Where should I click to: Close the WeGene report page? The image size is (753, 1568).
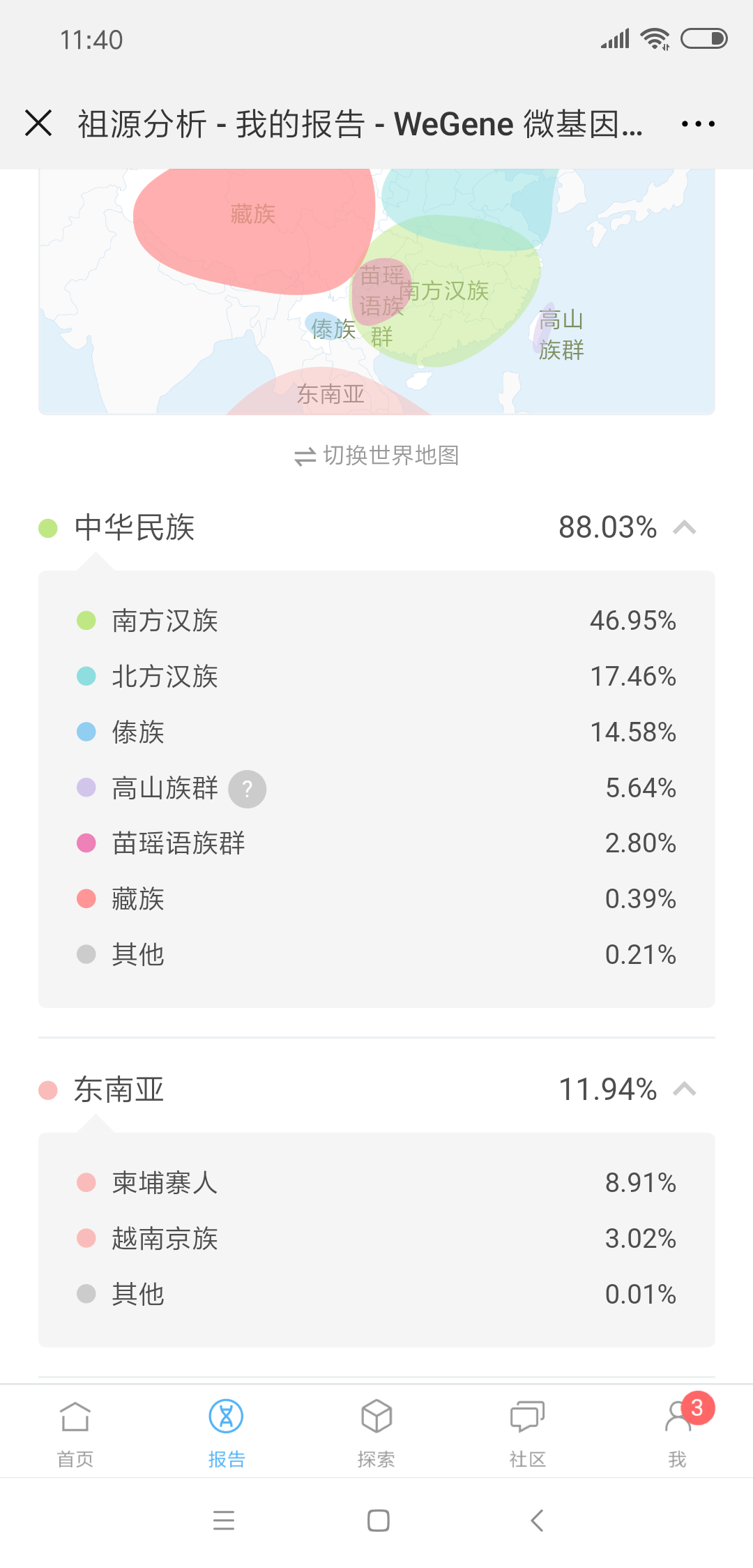38,123
